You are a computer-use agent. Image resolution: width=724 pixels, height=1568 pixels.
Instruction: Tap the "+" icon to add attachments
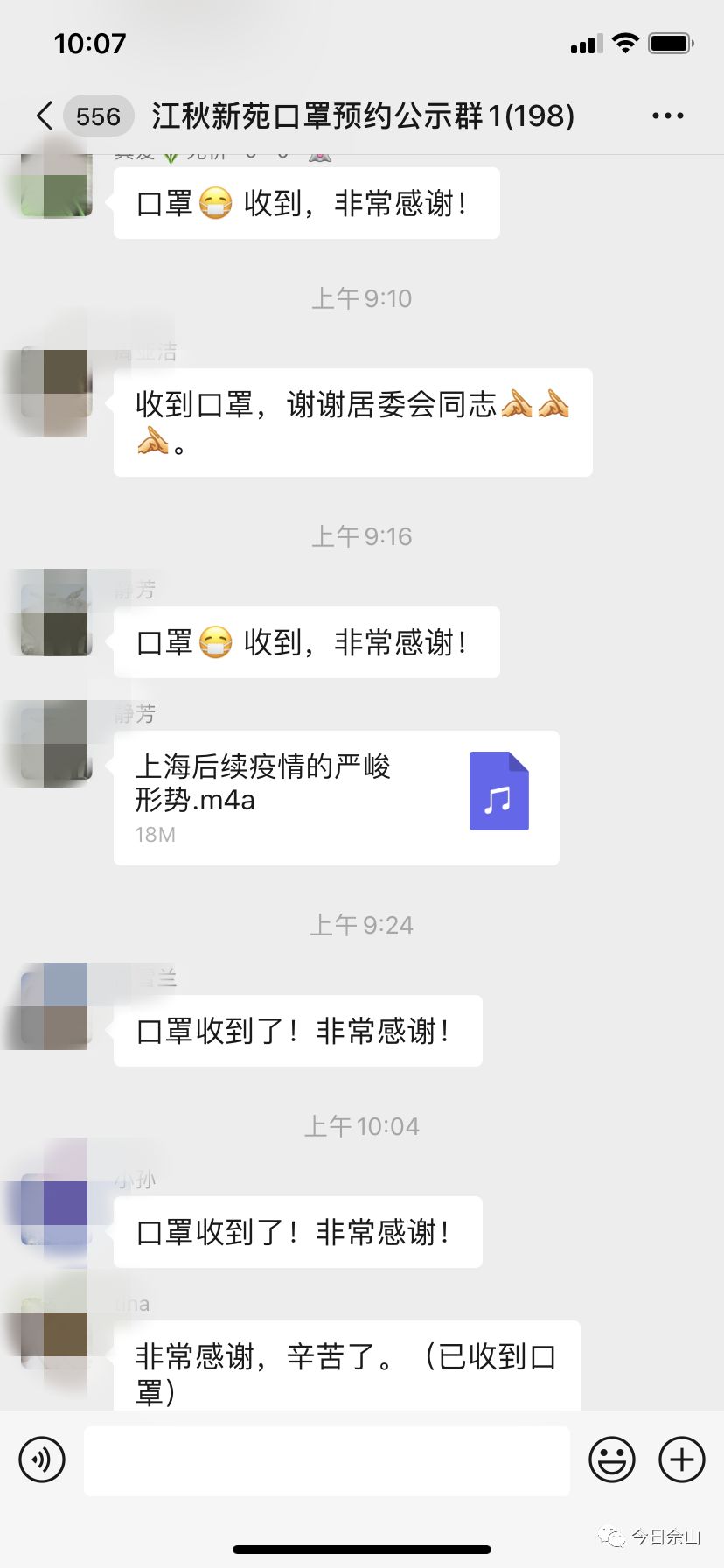[681, 1459]
